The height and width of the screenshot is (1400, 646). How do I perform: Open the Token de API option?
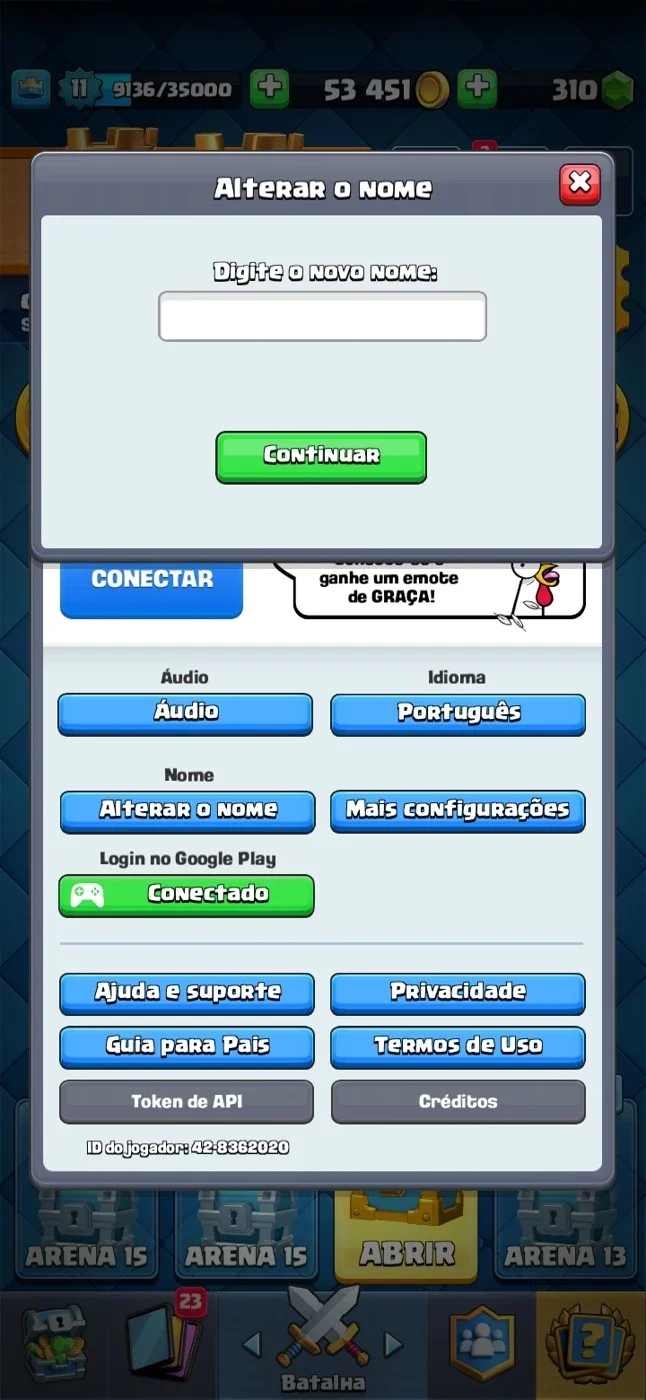187,1102
